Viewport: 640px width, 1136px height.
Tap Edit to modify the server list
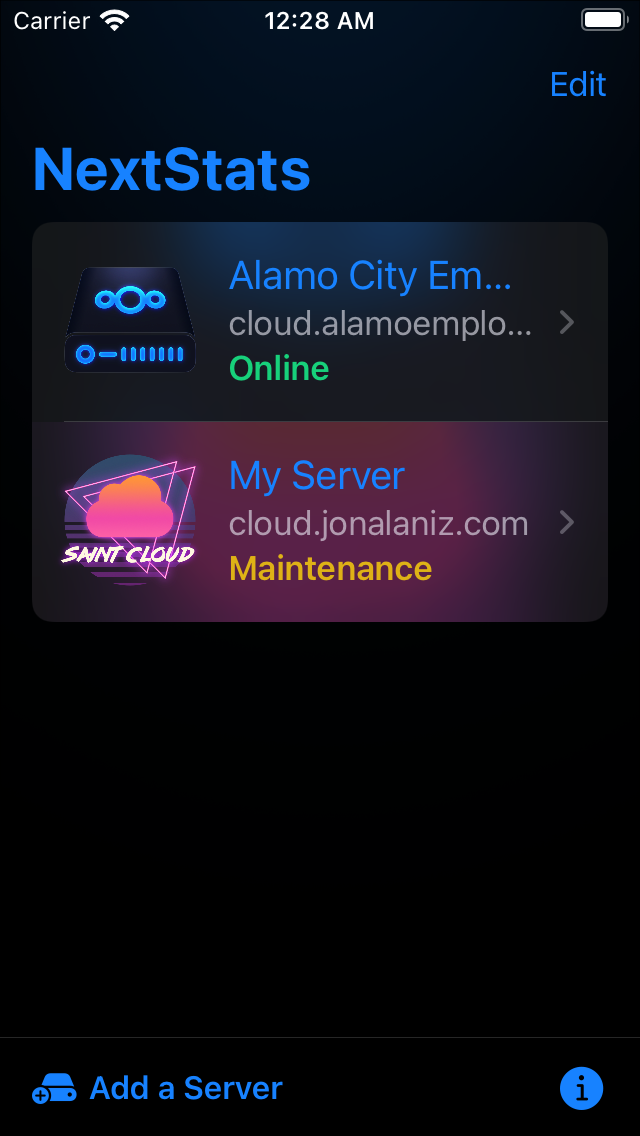coord(578,84)
